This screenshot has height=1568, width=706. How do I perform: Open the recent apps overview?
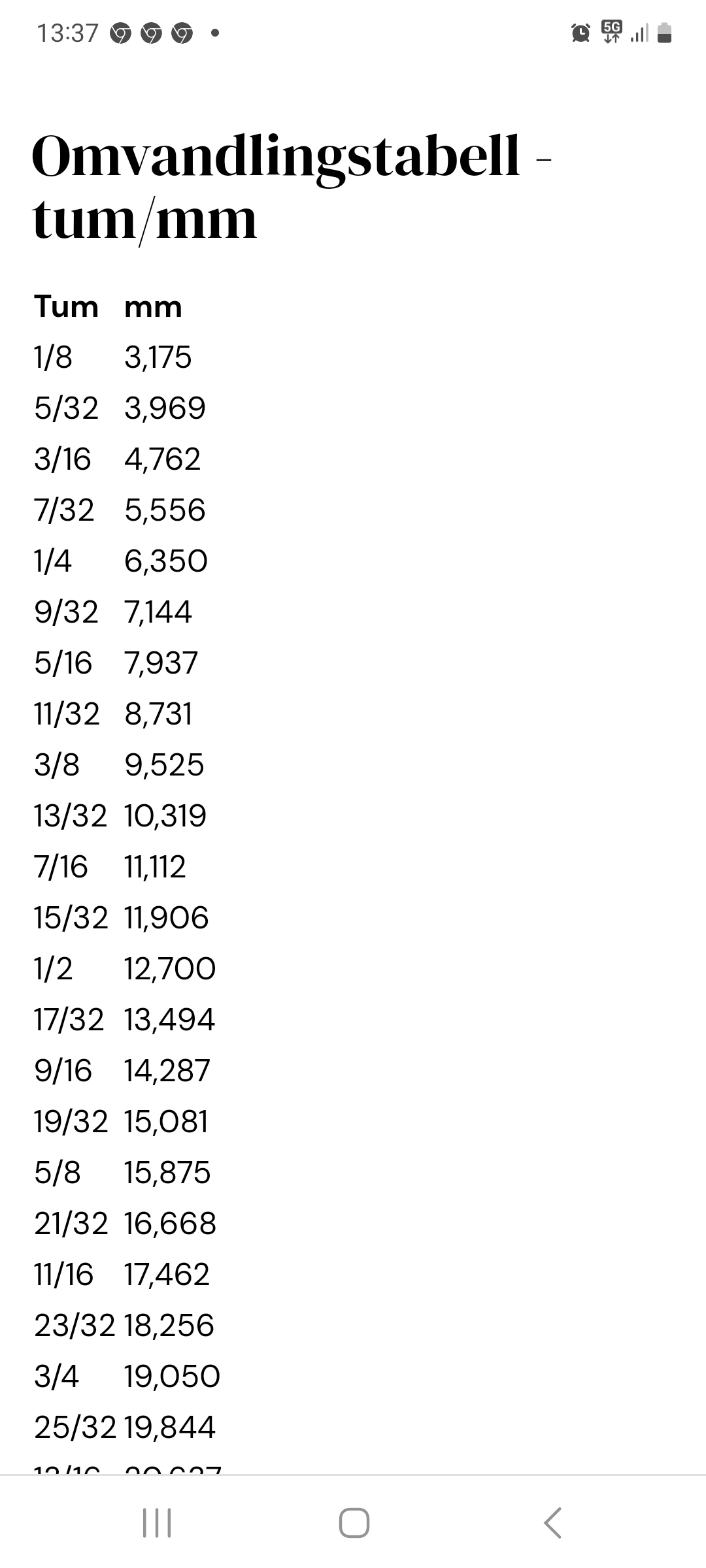coord(157,1523)
